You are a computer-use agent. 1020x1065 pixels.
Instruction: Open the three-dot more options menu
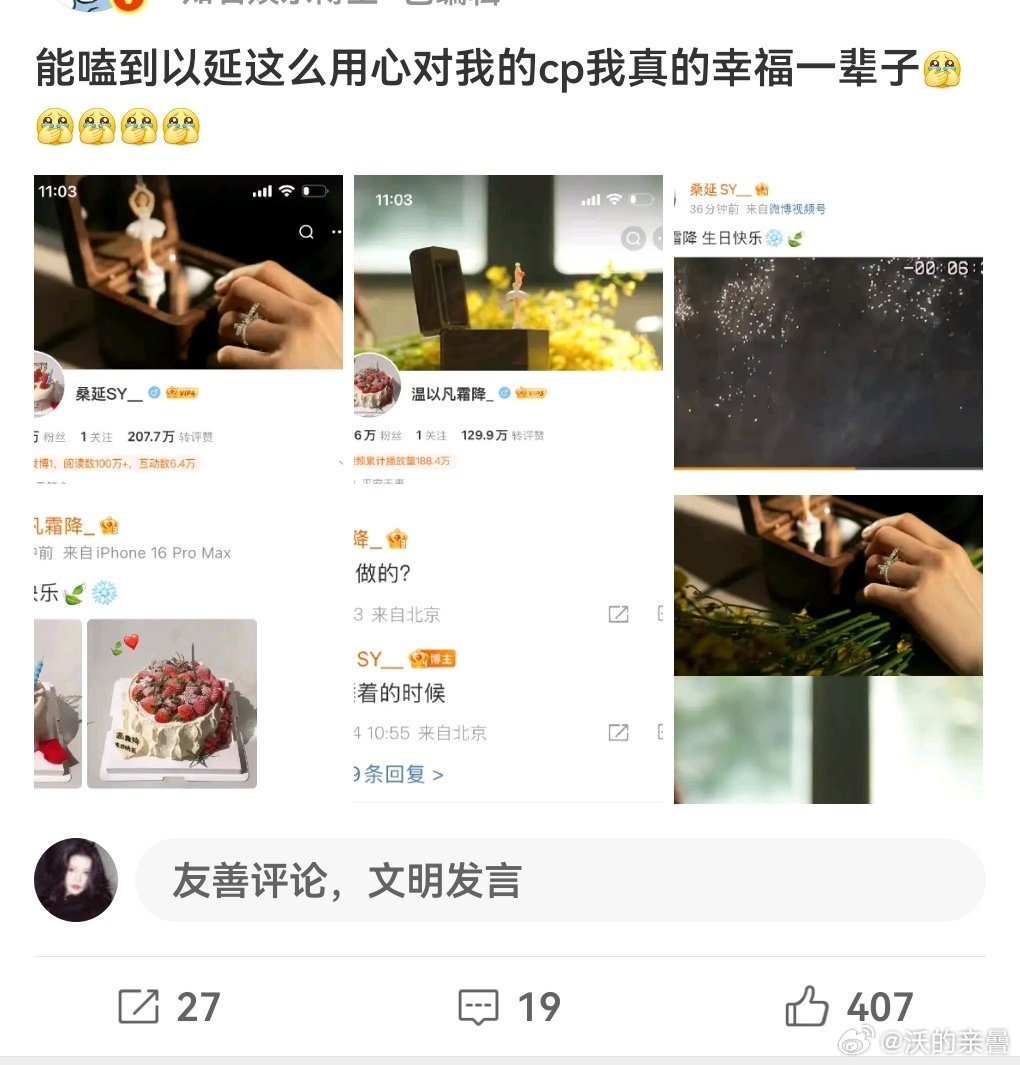(337, 231)
